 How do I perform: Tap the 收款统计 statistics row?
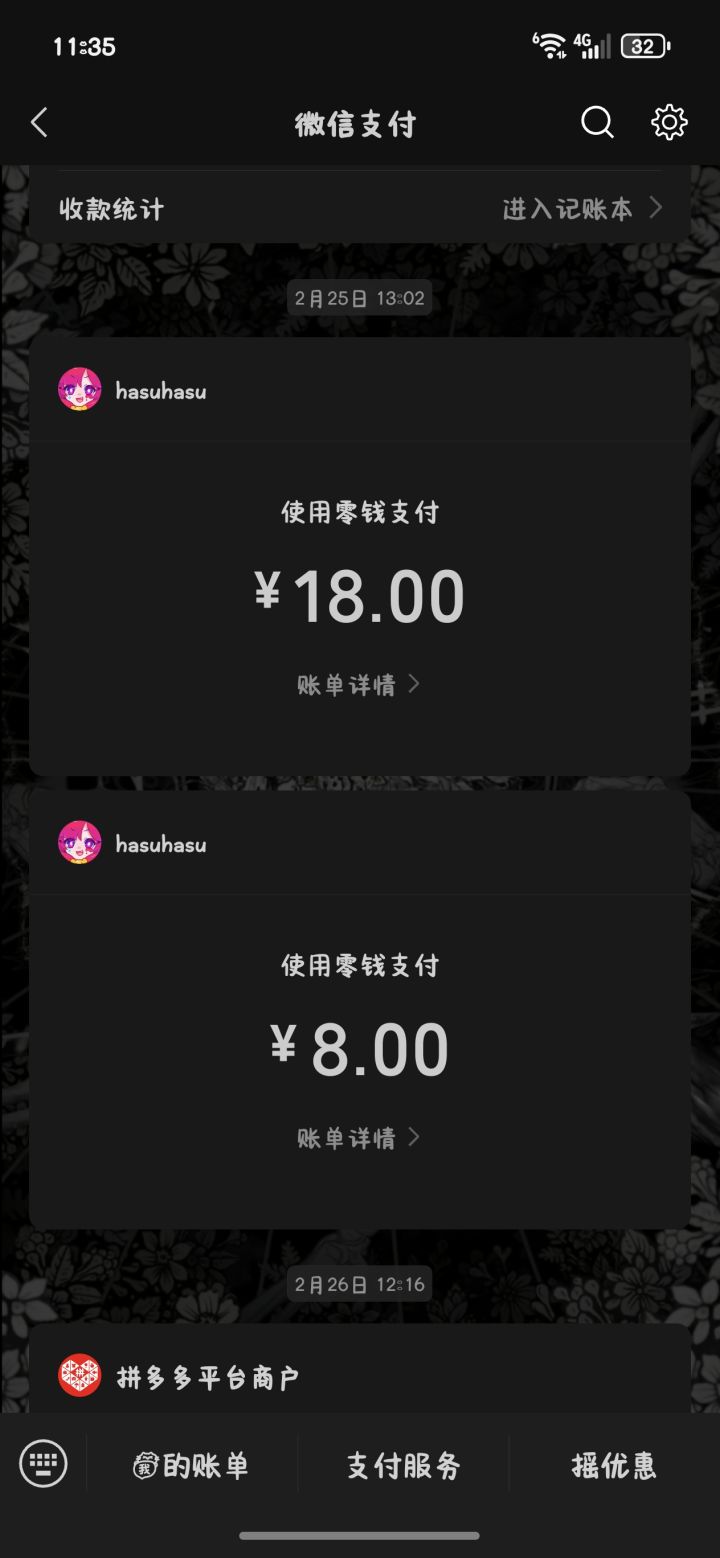111,209
